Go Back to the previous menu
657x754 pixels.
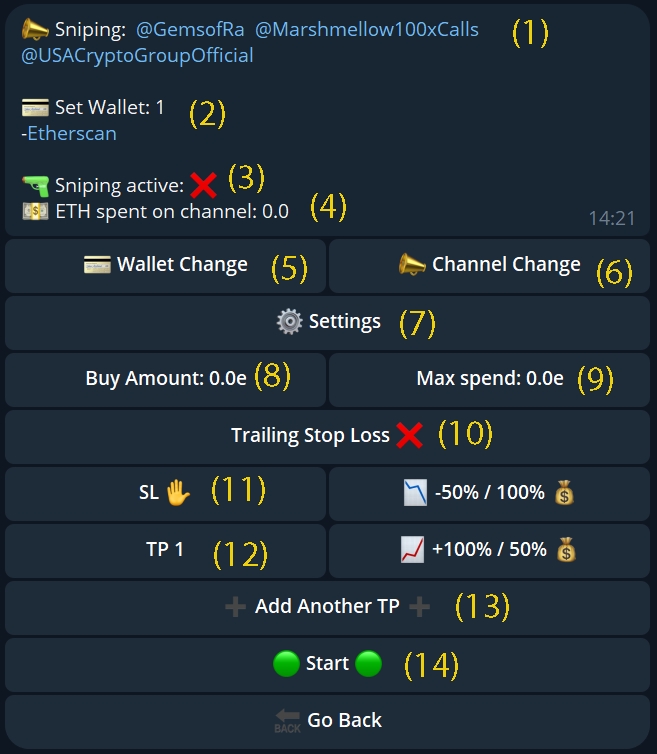pyautogui.click(x=328, y=720)
